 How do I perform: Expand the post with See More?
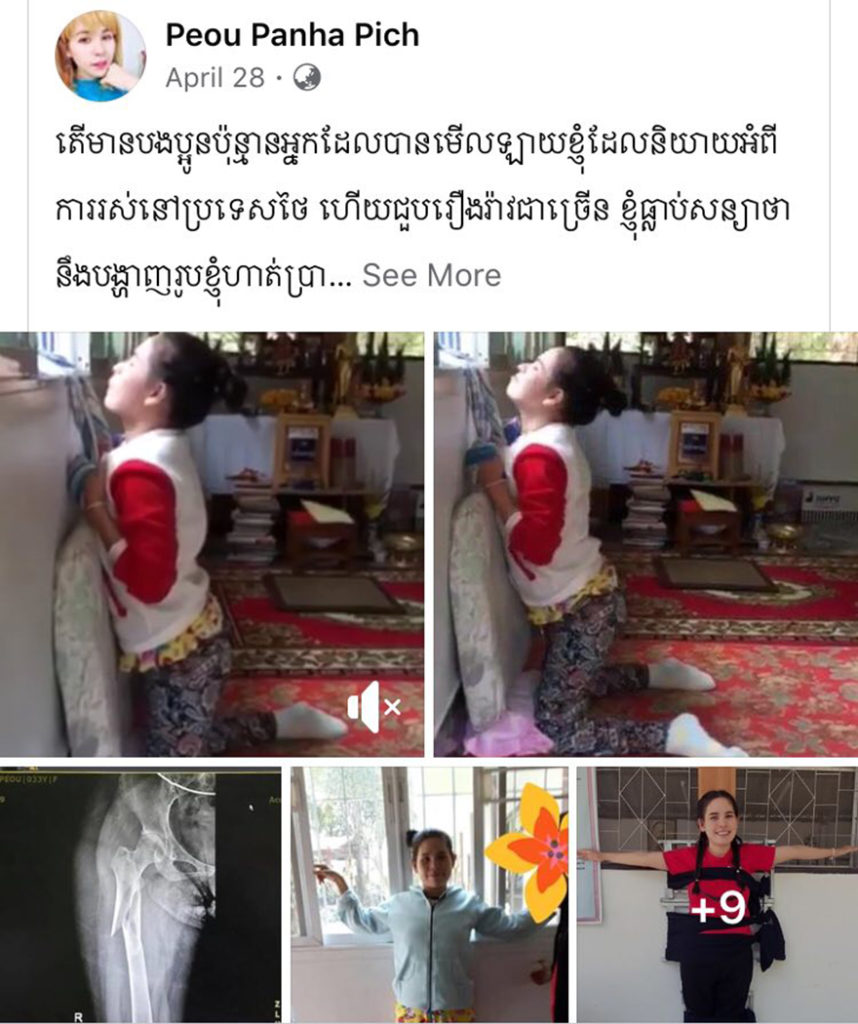431,275
